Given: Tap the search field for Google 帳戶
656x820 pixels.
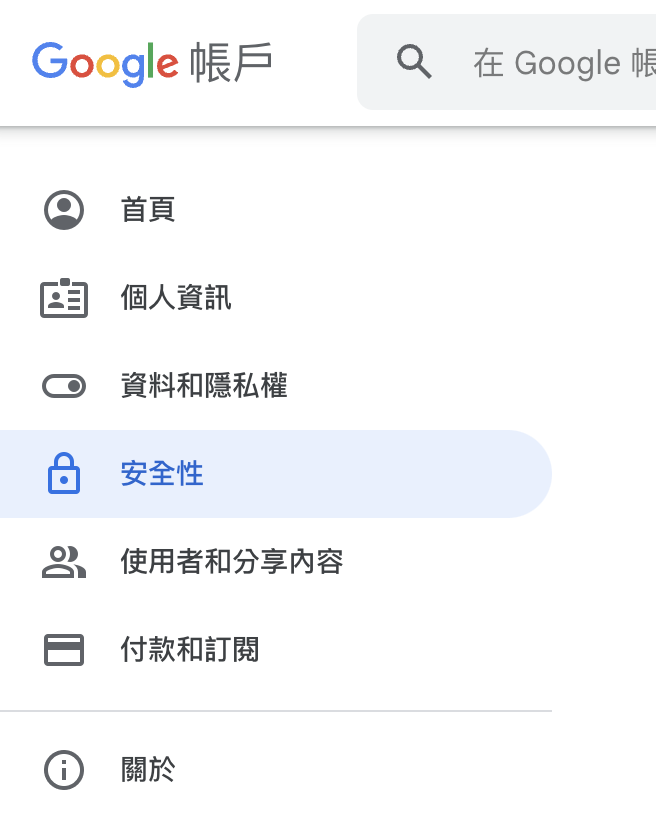Looking at the screenshot, I should click(x=560, y=63).
